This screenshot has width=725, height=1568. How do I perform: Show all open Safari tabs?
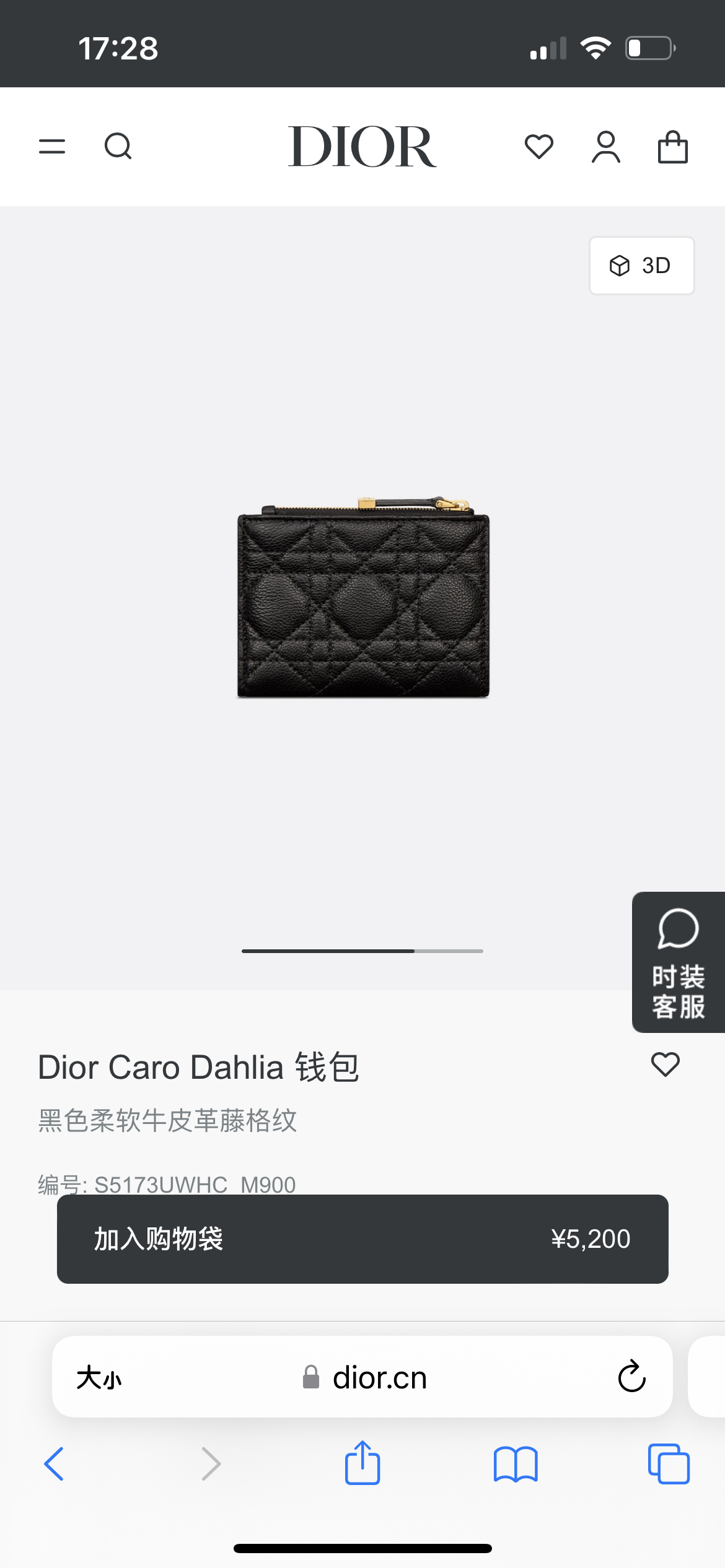pyautogui.click(x=669, y=1464)
